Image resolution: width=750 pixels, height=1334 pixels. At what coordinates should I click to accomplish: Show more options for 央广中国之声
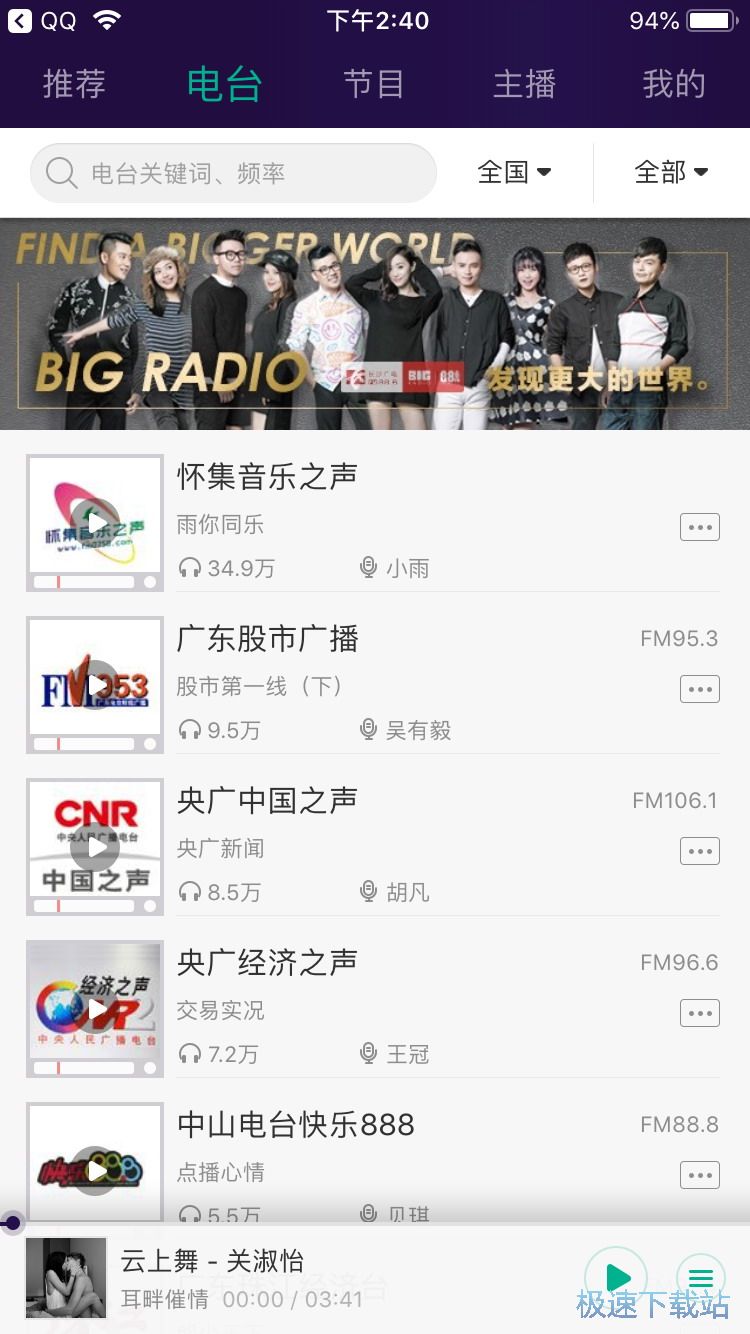tap(699, 851)
